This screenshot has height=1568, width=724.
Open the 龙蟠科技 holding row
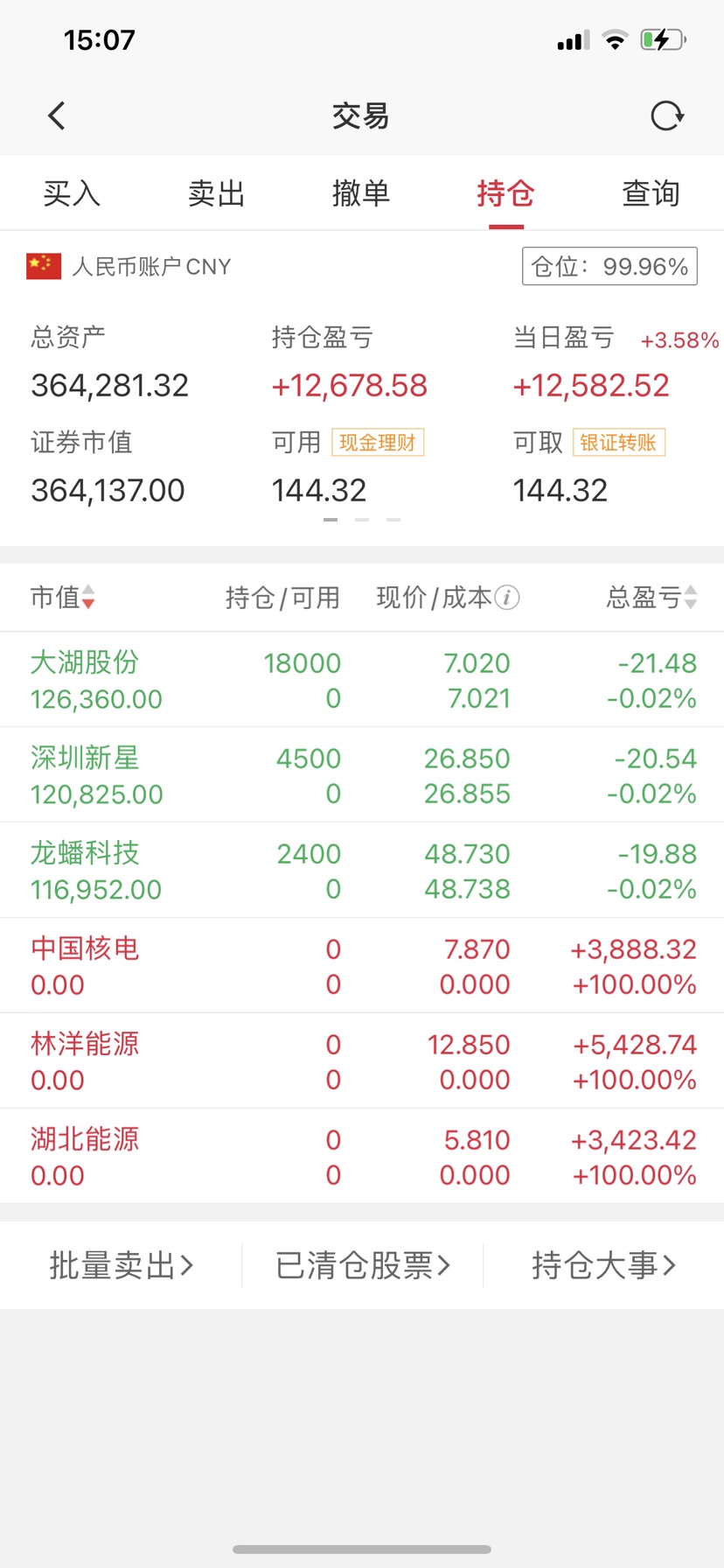click(362, 871)
